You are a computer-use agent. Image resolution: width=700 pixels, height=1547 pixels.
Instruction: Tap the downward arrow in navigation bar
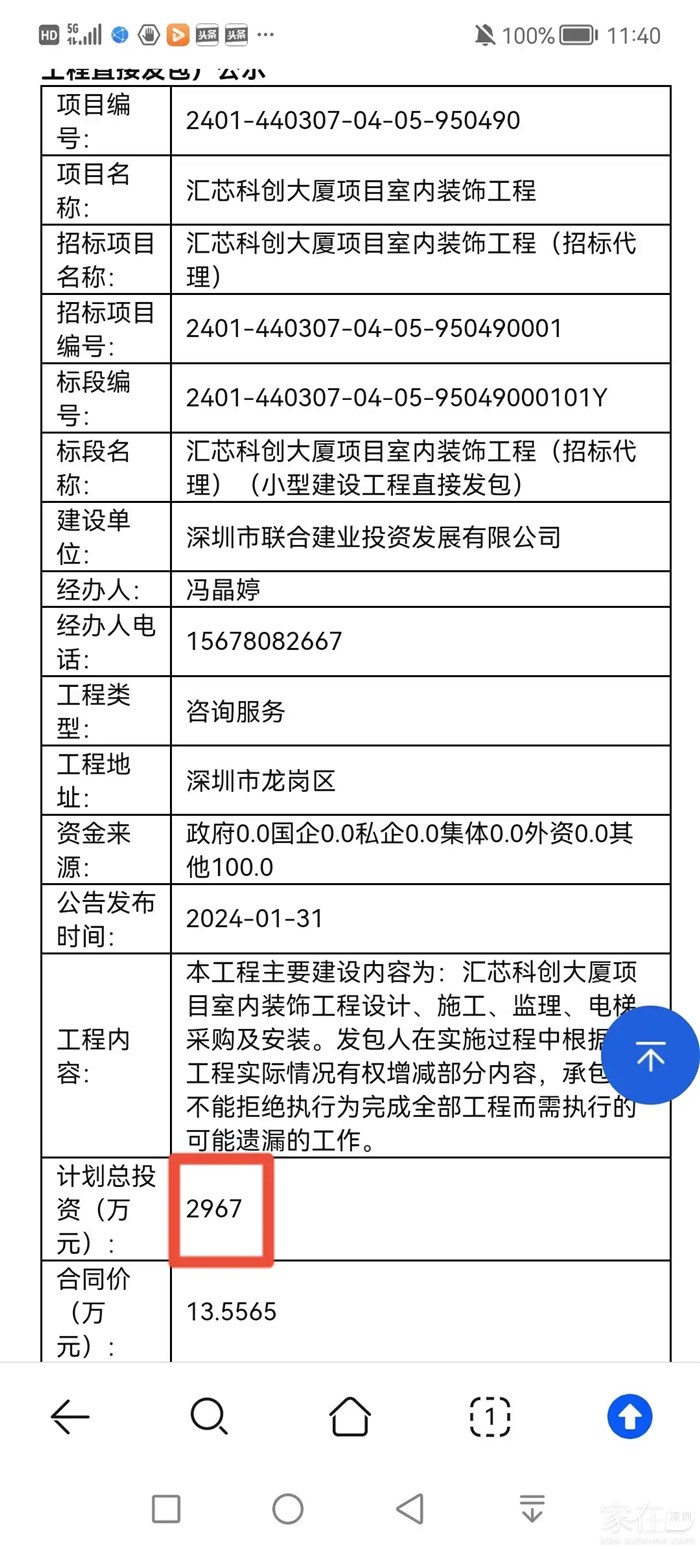(x=532, y=1508)
